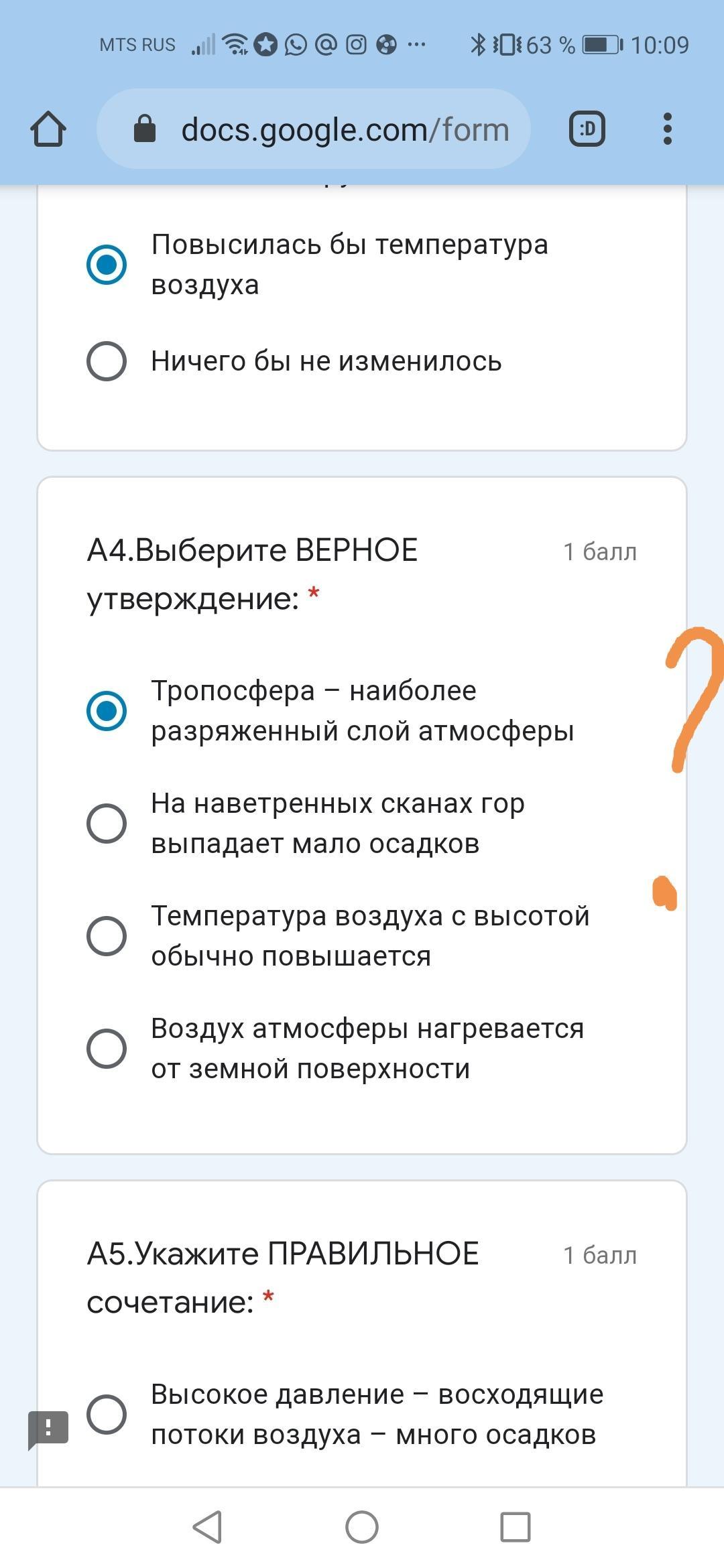Select 'Высокое давление – восходящие потоки воздуха'
Image resolution: width=724 pixels, height=1568 pixels.
[107, 1415]
